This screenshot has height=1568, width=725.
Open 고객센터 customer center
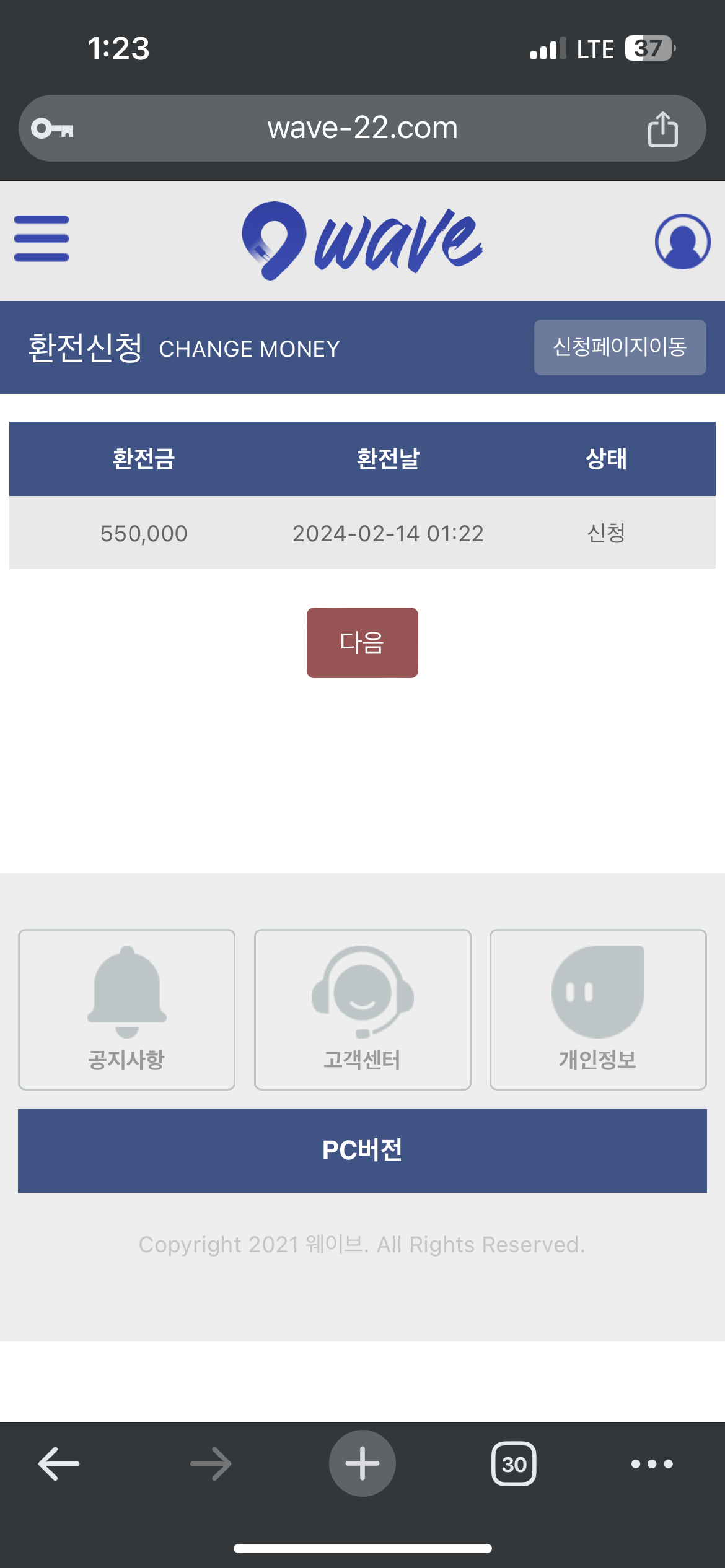(x=362, y=1009)
